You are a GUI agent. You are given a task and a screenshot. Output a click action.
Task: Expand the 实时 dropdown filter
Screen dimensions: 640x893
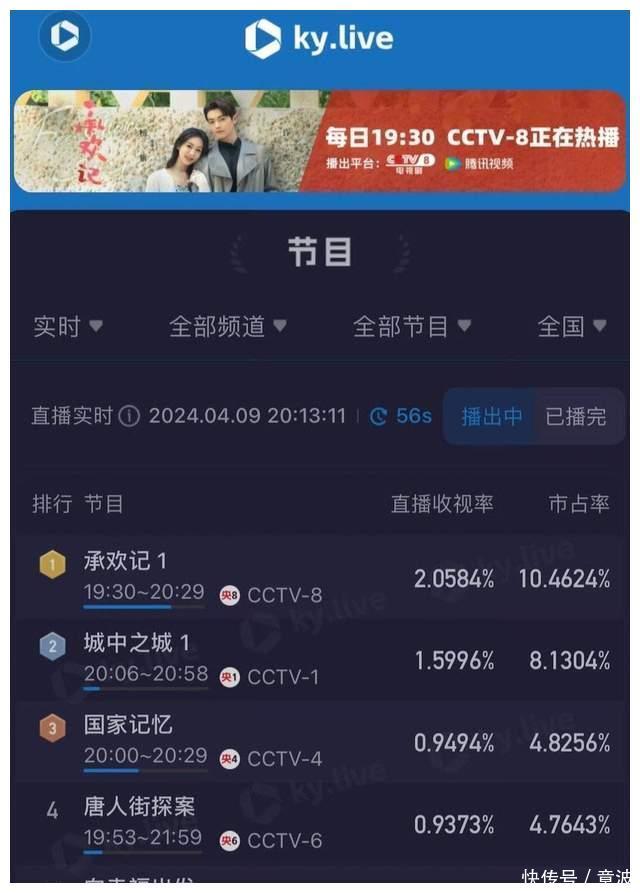pyautogui.click(x=68, y=326)
